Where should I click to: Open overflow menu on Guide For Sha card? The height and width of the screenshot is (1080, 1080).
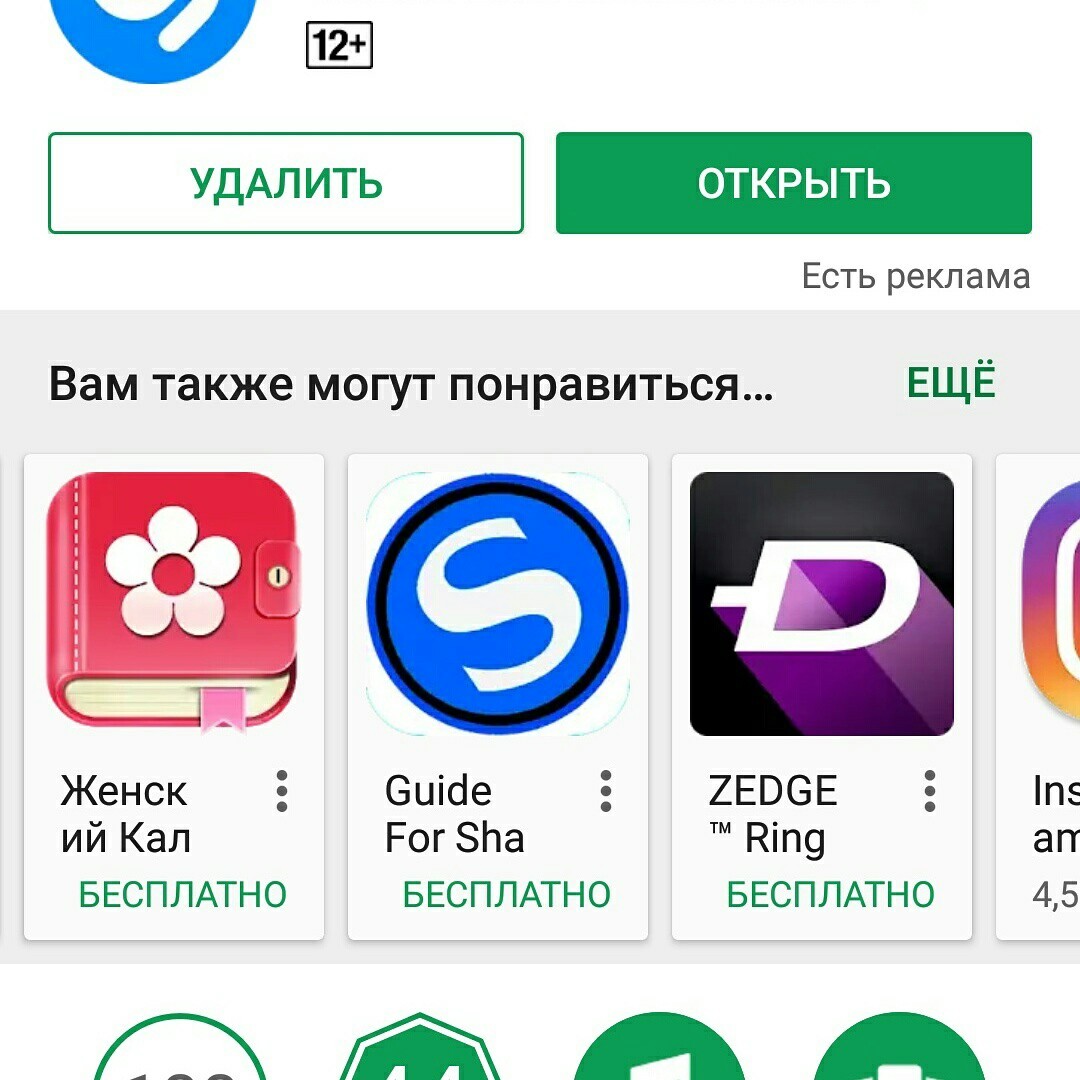pyautogui.click(x=606, y=791)
